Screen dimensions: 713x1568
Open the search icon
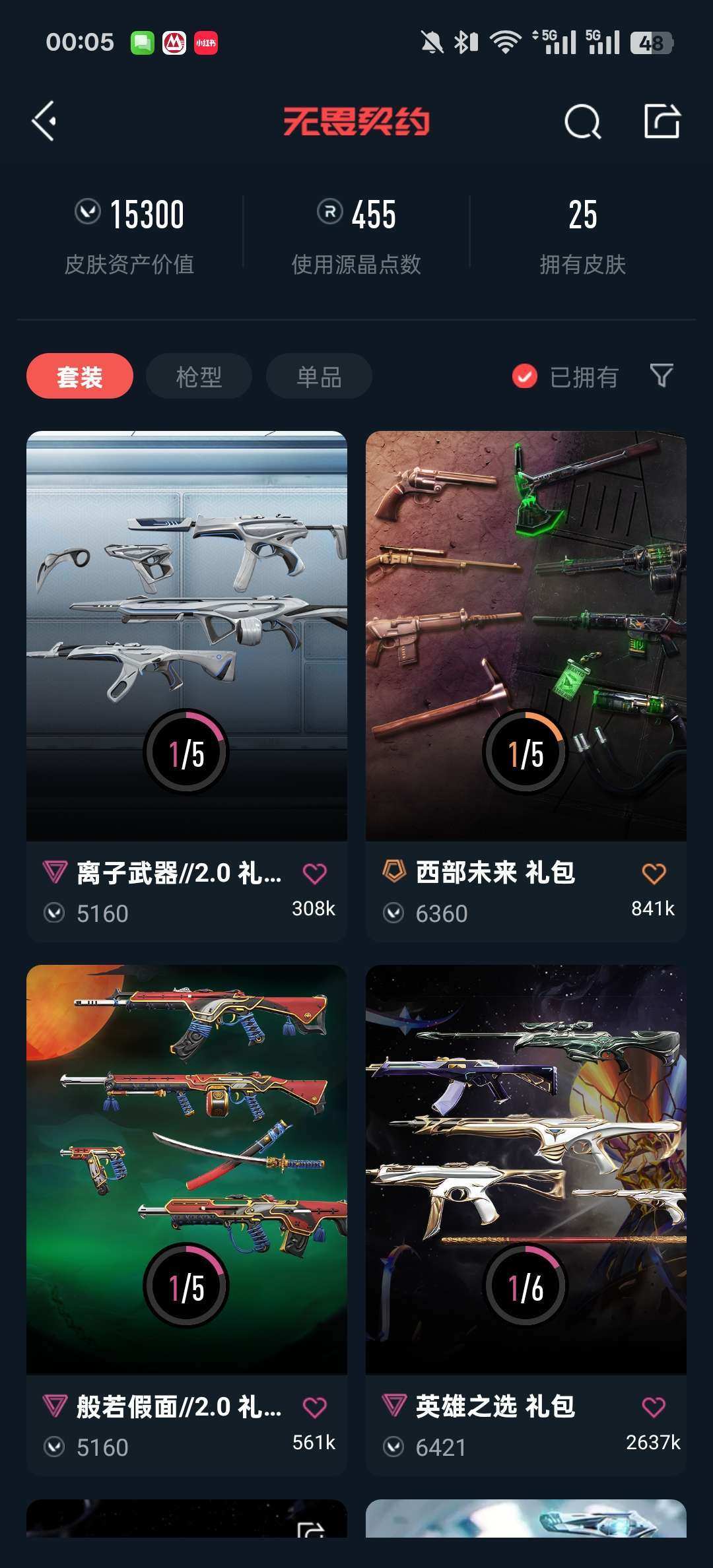(x=583, y=121)
